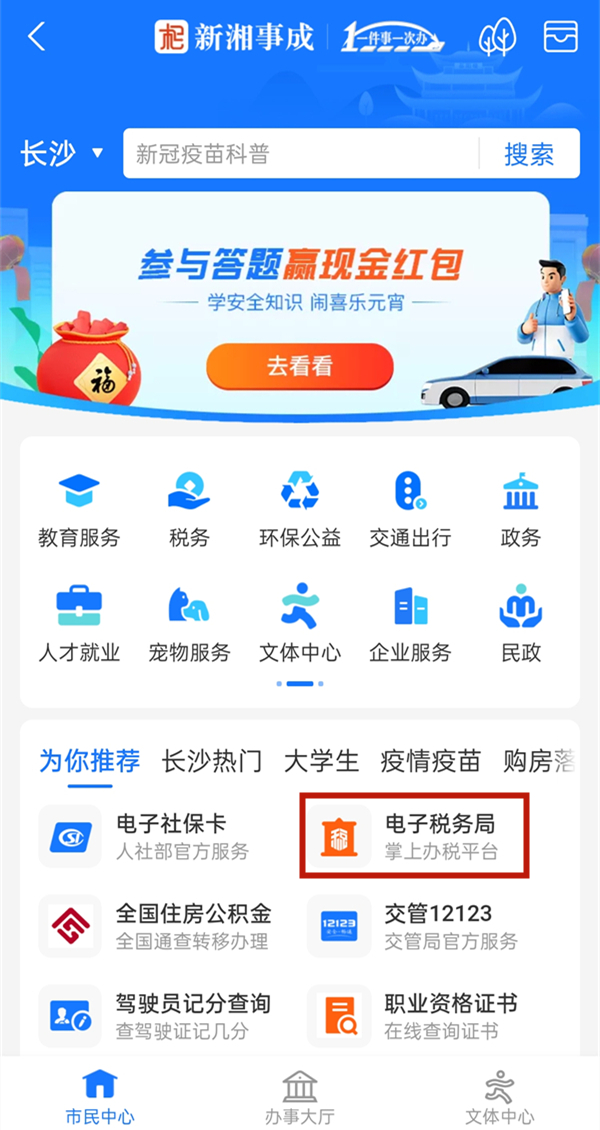Open 全国住房公积金 service
Viewport: 600px width, 1130px height.
pos(160,926)
